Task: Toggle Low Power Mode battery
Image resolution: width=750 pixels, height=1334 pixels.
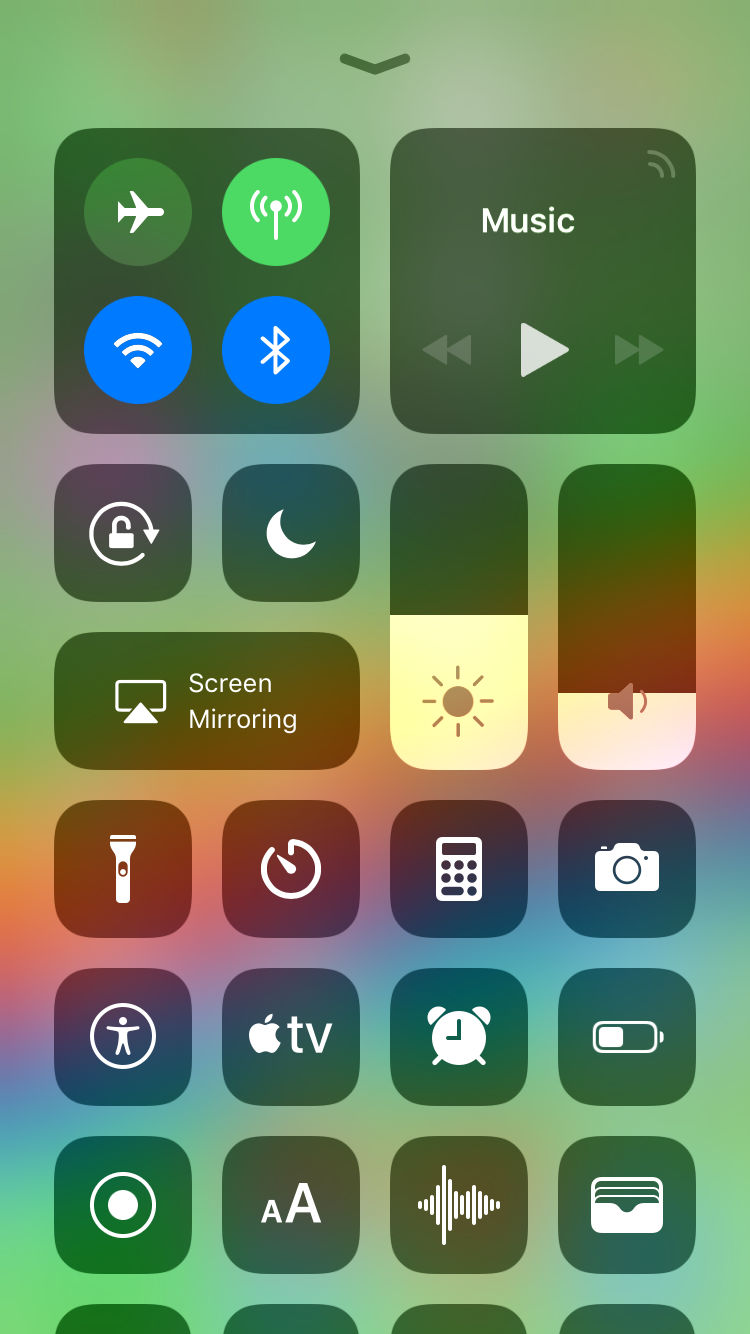Action: (x=627, y=1037)
